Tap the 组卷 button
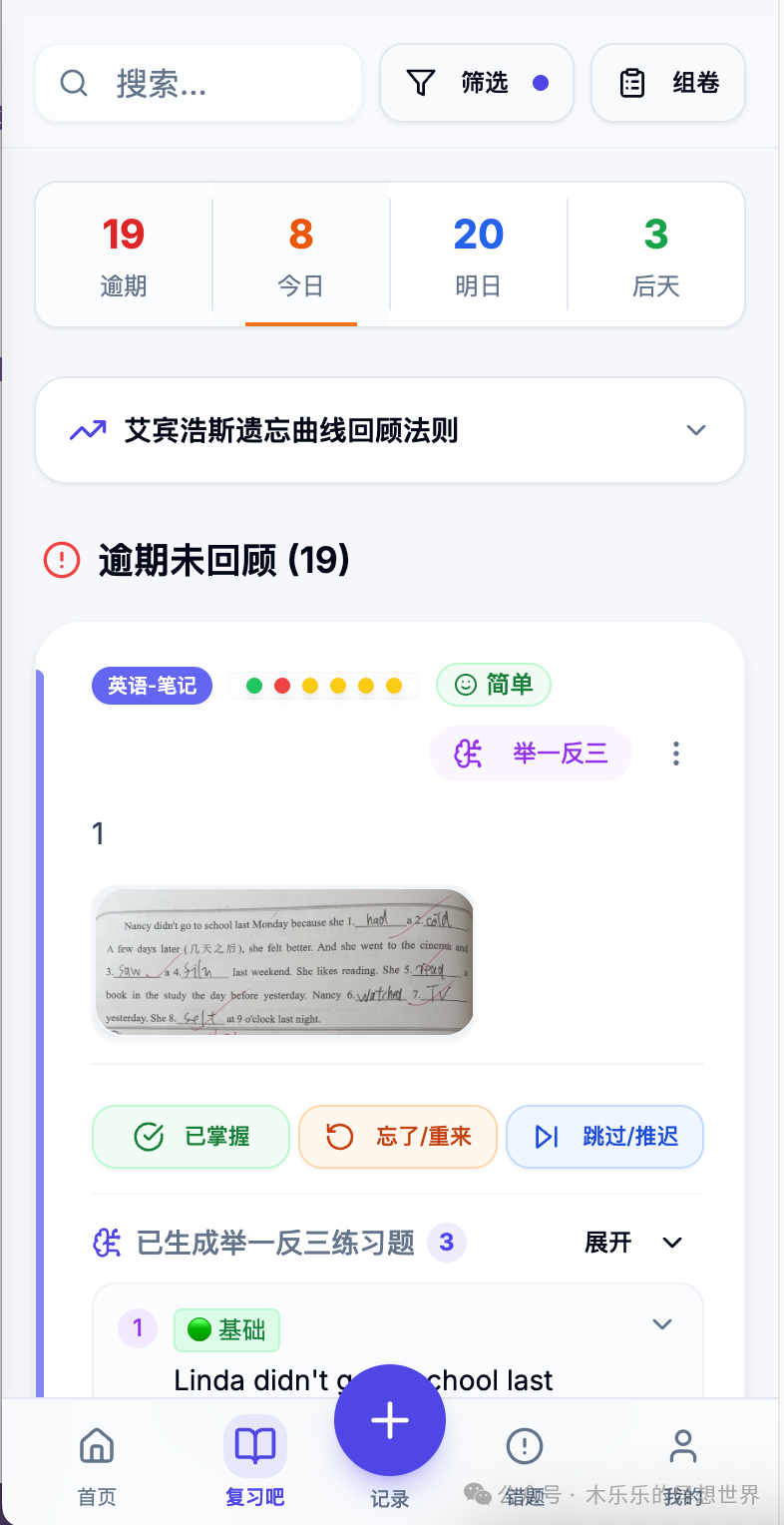Viewport: 784px width, 1525px height. tap(668, 84)
